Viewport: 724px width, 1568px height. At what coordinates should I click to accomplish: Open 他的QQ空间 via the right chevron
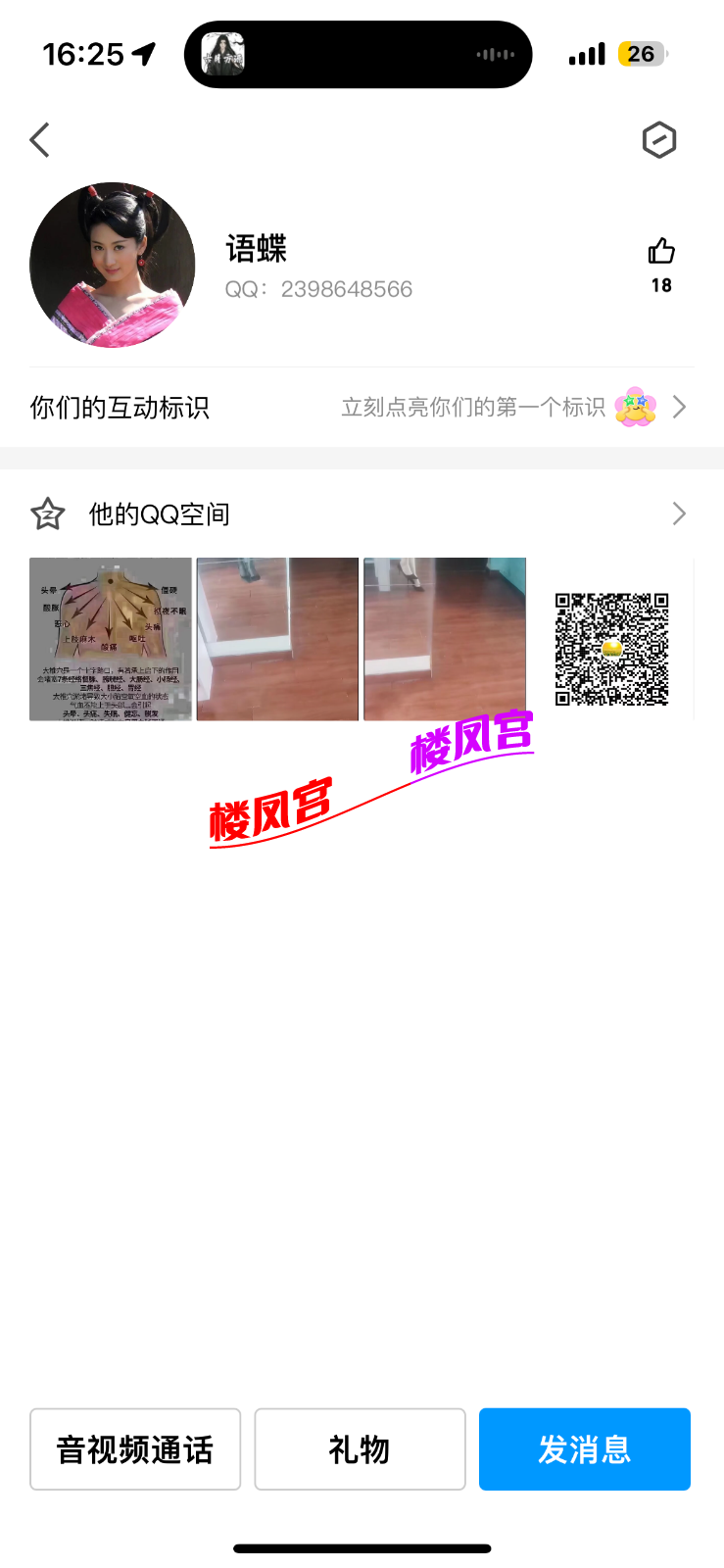coord(678,513)
